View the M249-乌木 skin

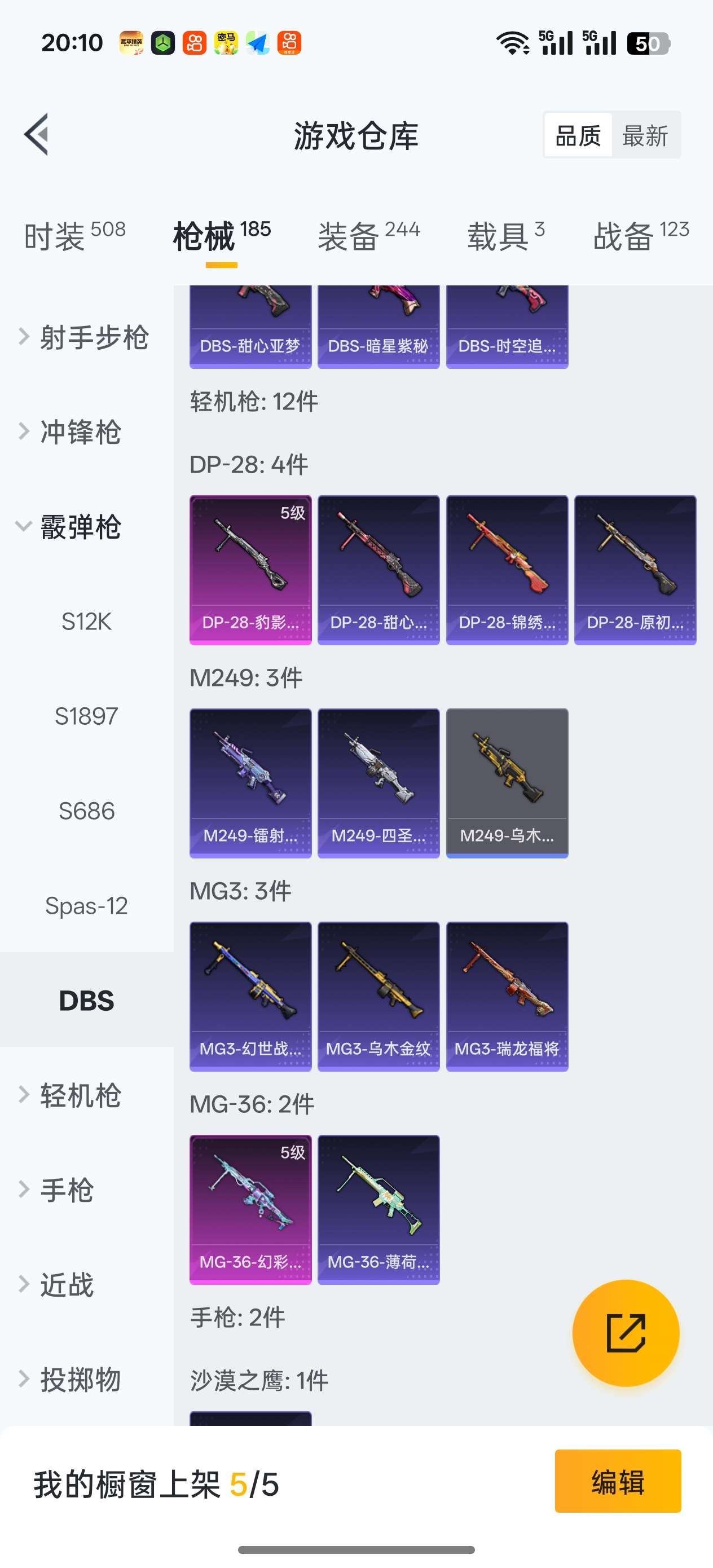(507, 783)
